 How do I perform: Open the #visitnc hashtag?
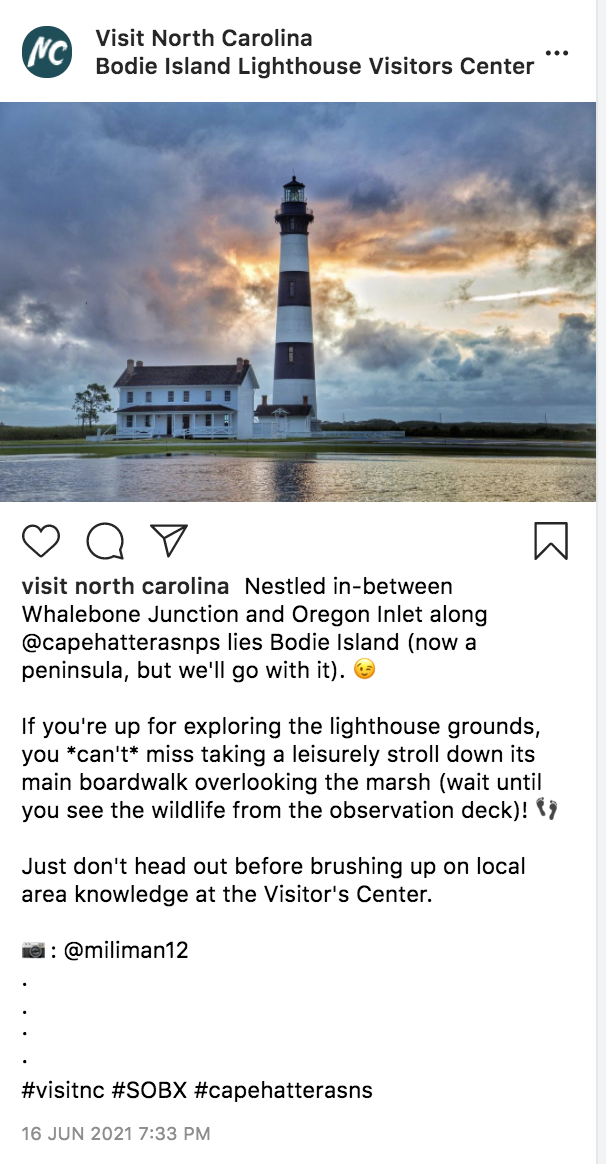point(60,1090)
